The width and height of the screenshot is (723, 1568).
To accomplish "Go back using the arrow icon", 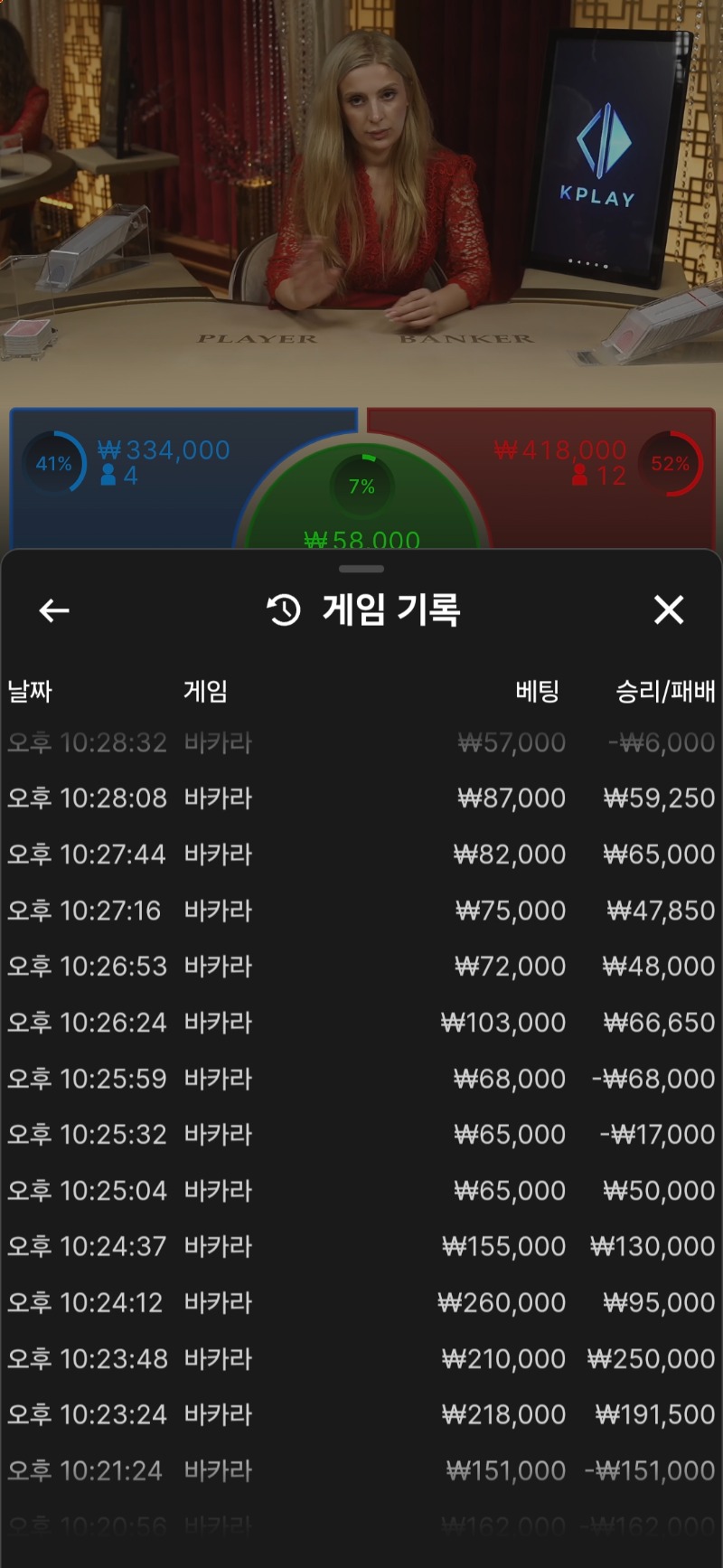I will point(54,611).
